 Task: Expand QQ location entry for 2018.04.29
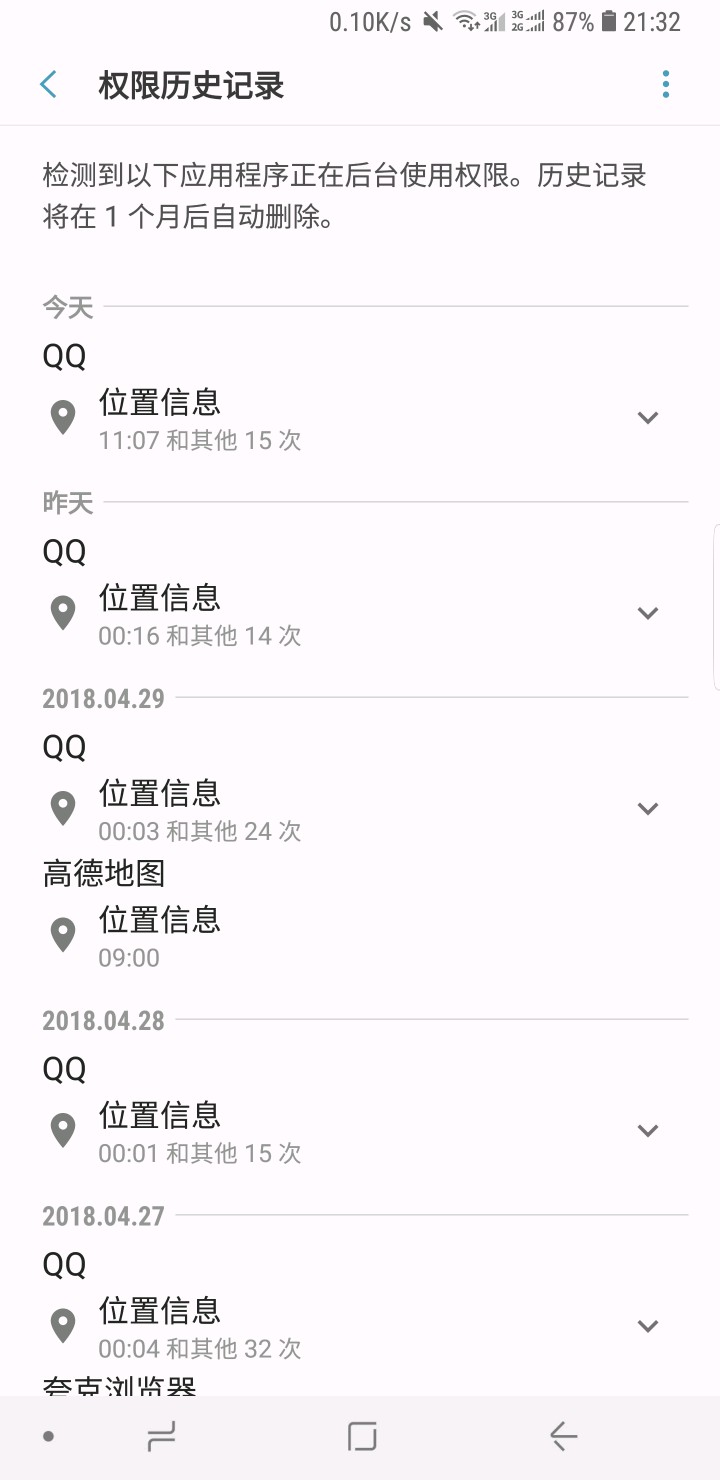click(x=648, y=808)
